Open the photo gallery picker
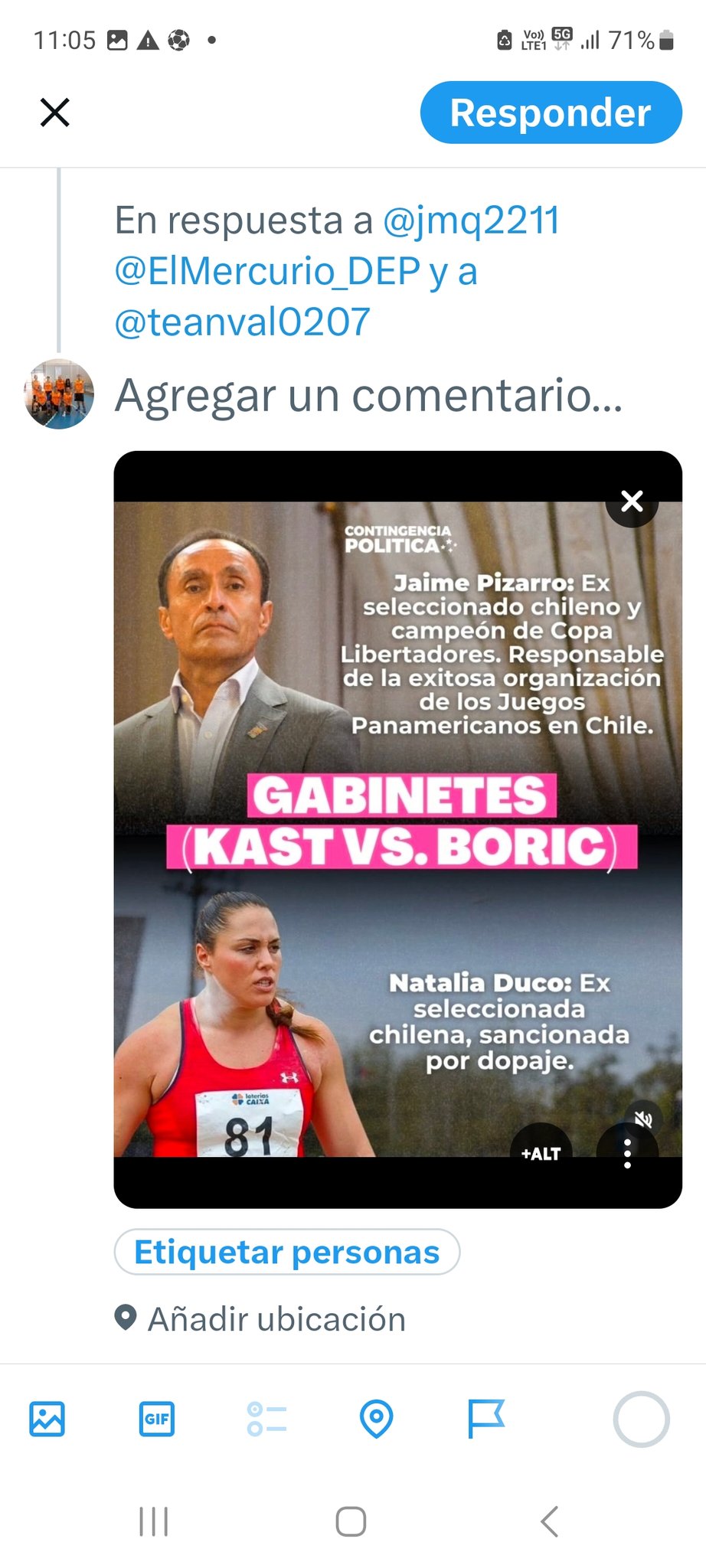This screenshot has height=1568, width=706. pyautogui.click(x=47, y=1419)
